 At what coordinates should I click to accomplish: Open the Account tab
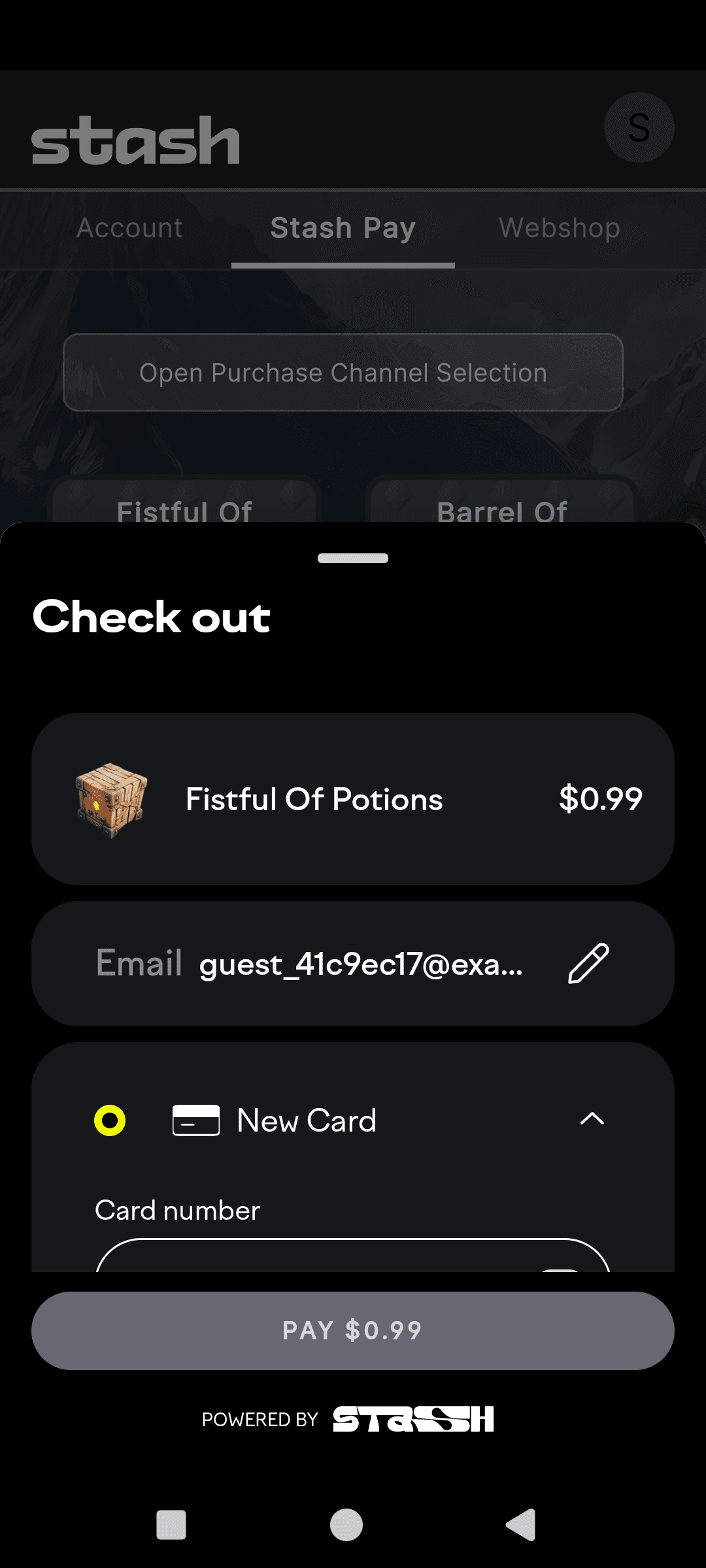pyautogui.click(x=129, y=228)
